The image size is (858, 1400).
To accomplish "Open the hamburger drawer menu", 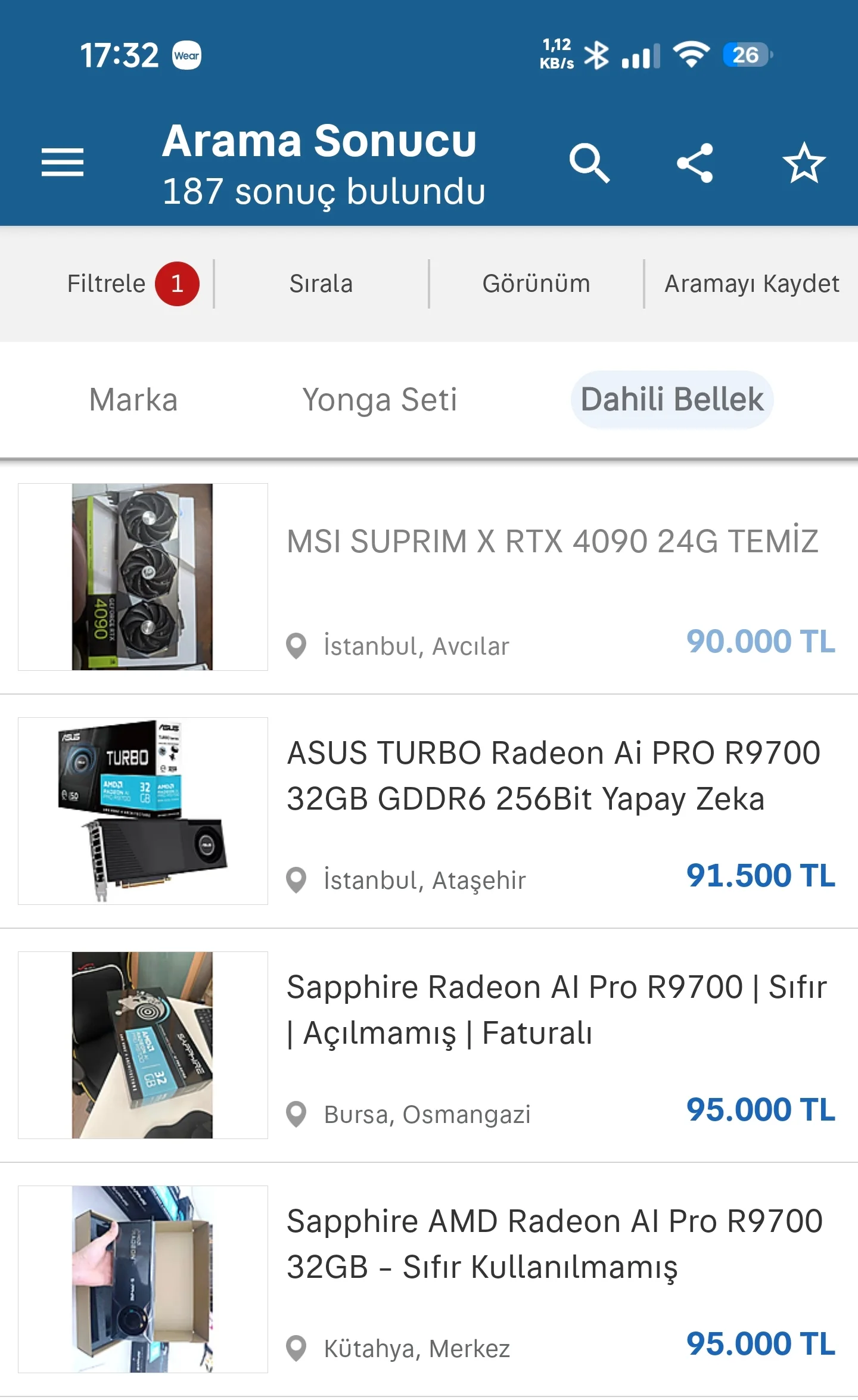I will click(x=63, y=163).
